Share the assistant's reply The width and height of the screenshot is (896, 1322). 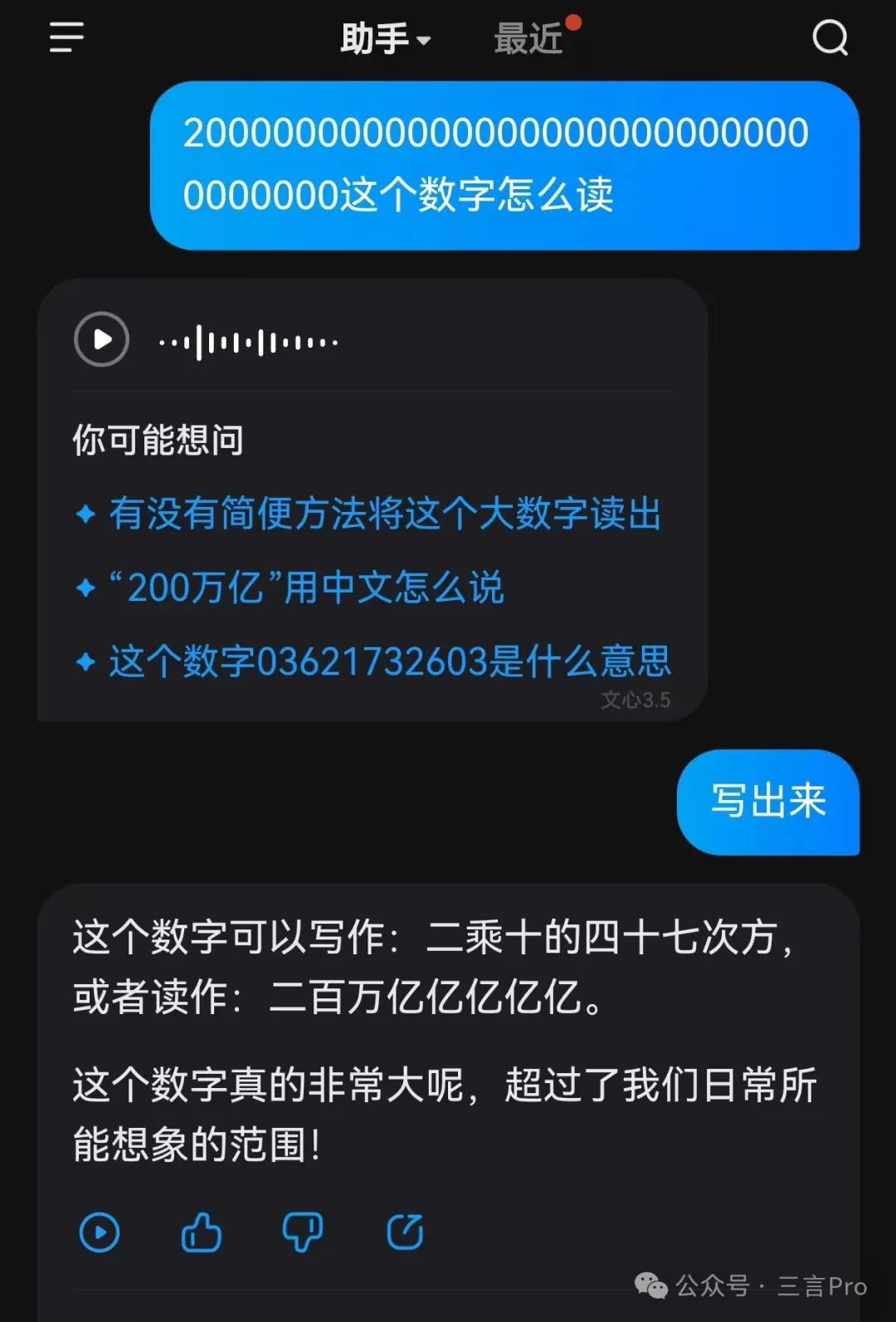pos(404,1232)
